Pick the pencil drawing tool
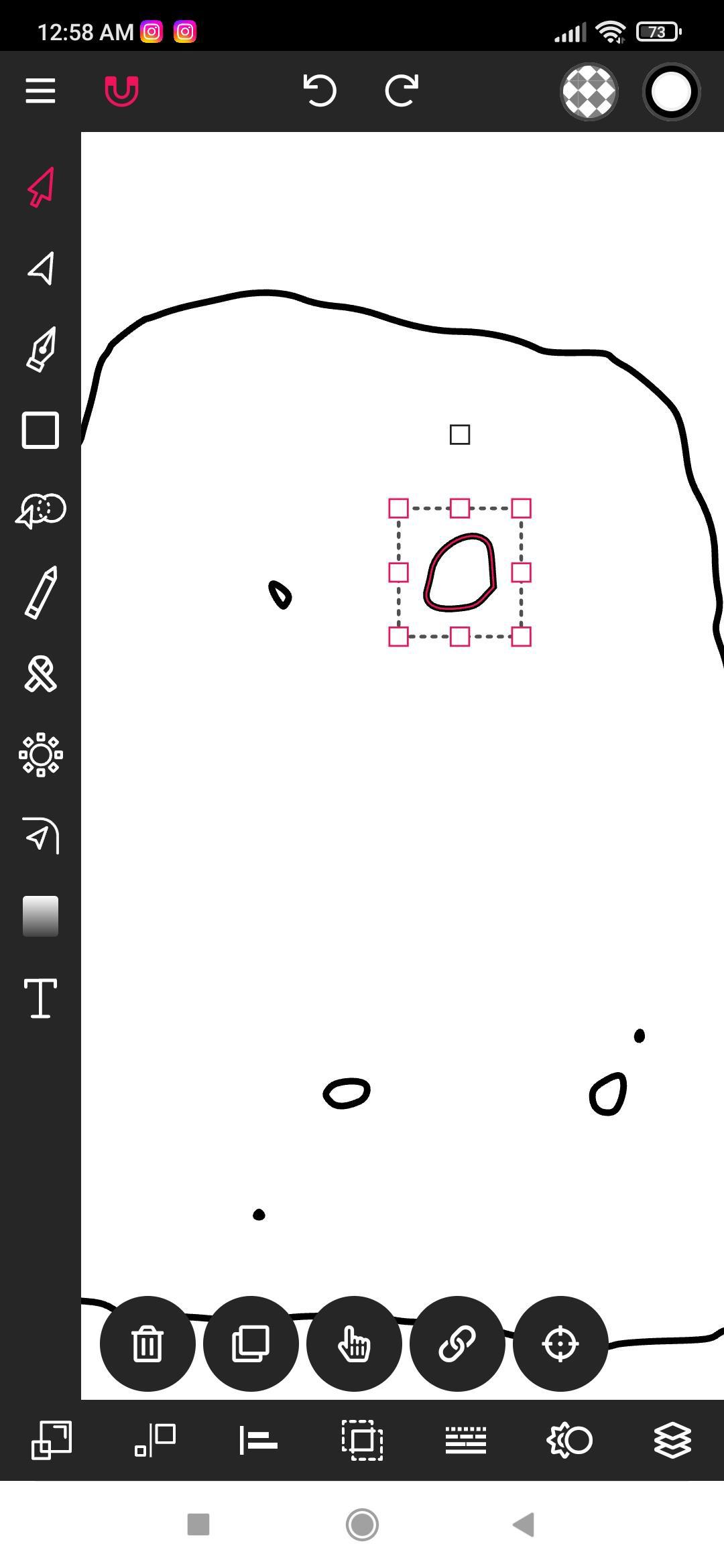 (41, 592)
